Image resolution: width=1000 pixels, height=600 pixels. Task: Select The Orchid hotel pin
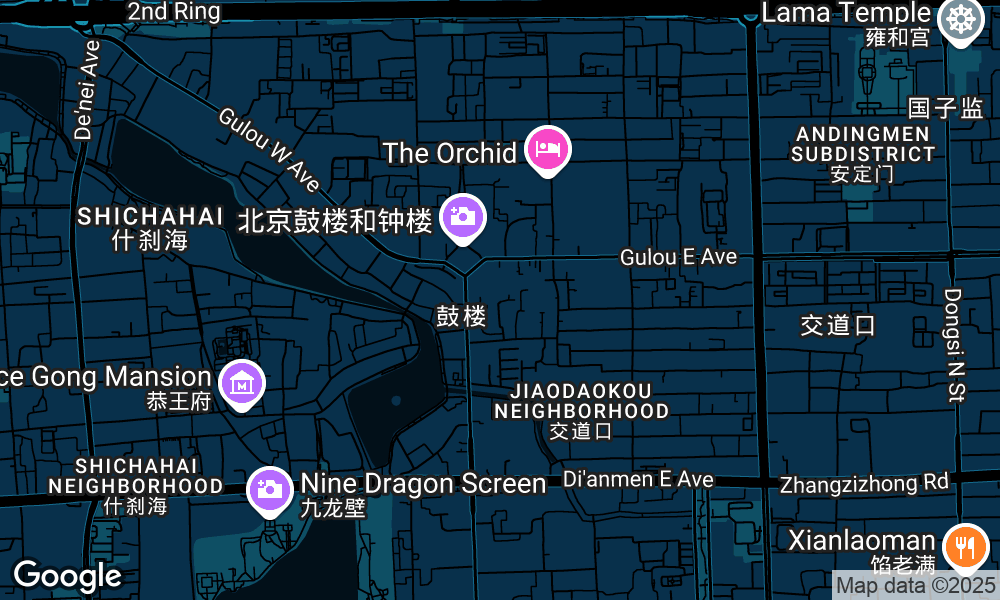[547, 150]
